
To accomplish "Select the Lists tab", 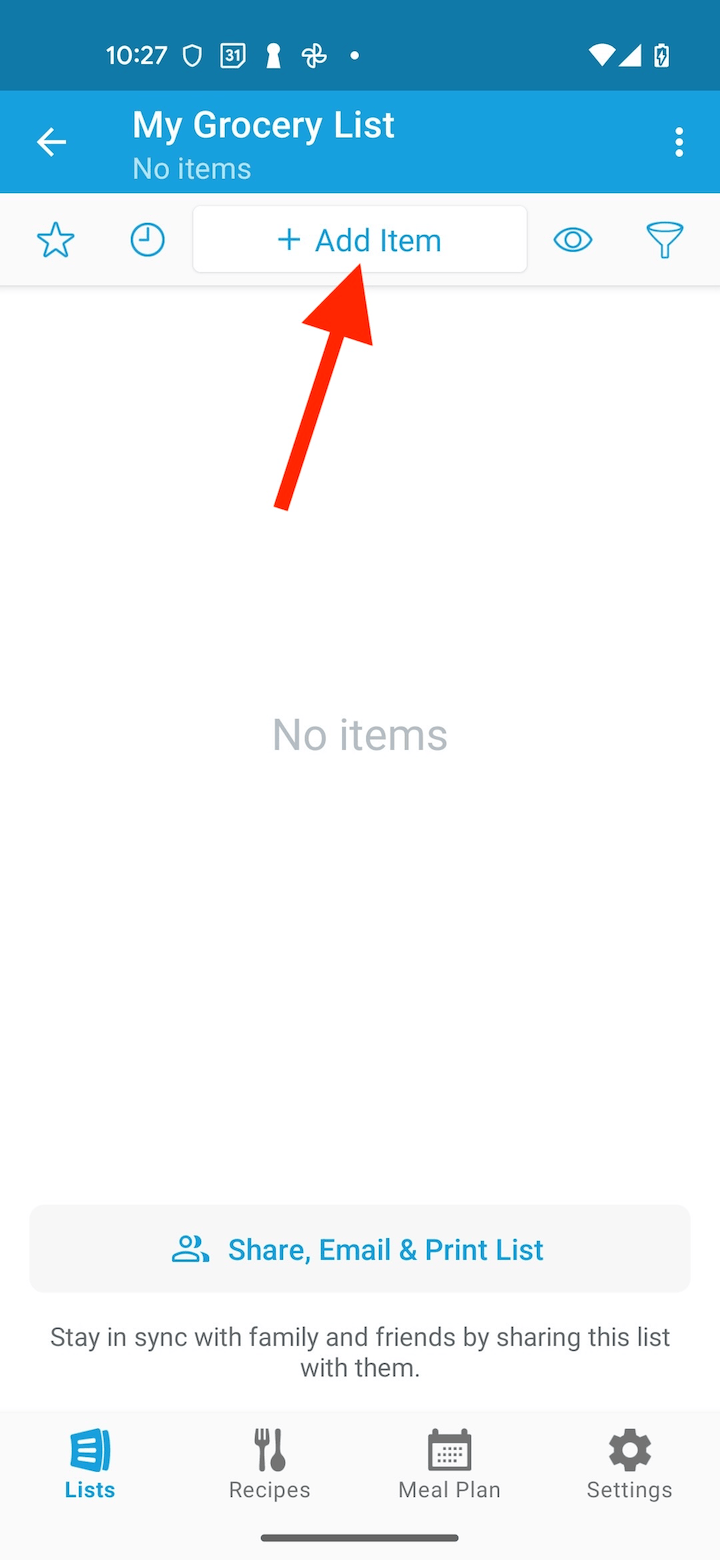I will click(x=90, y=1463).
